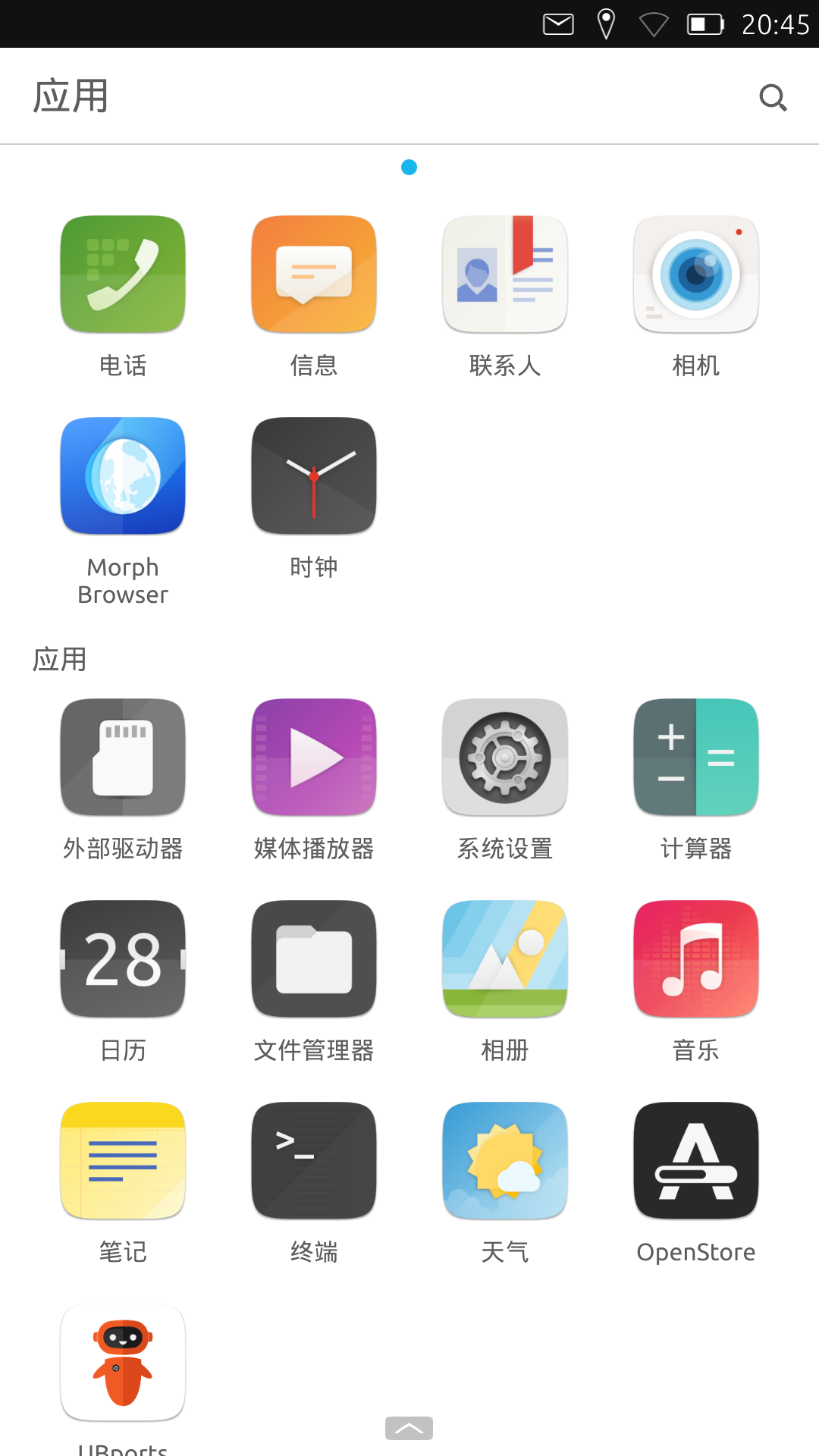This screenshot has height=1456, width=819.
Task: Open the search in the app drawer
Action: 773,96
